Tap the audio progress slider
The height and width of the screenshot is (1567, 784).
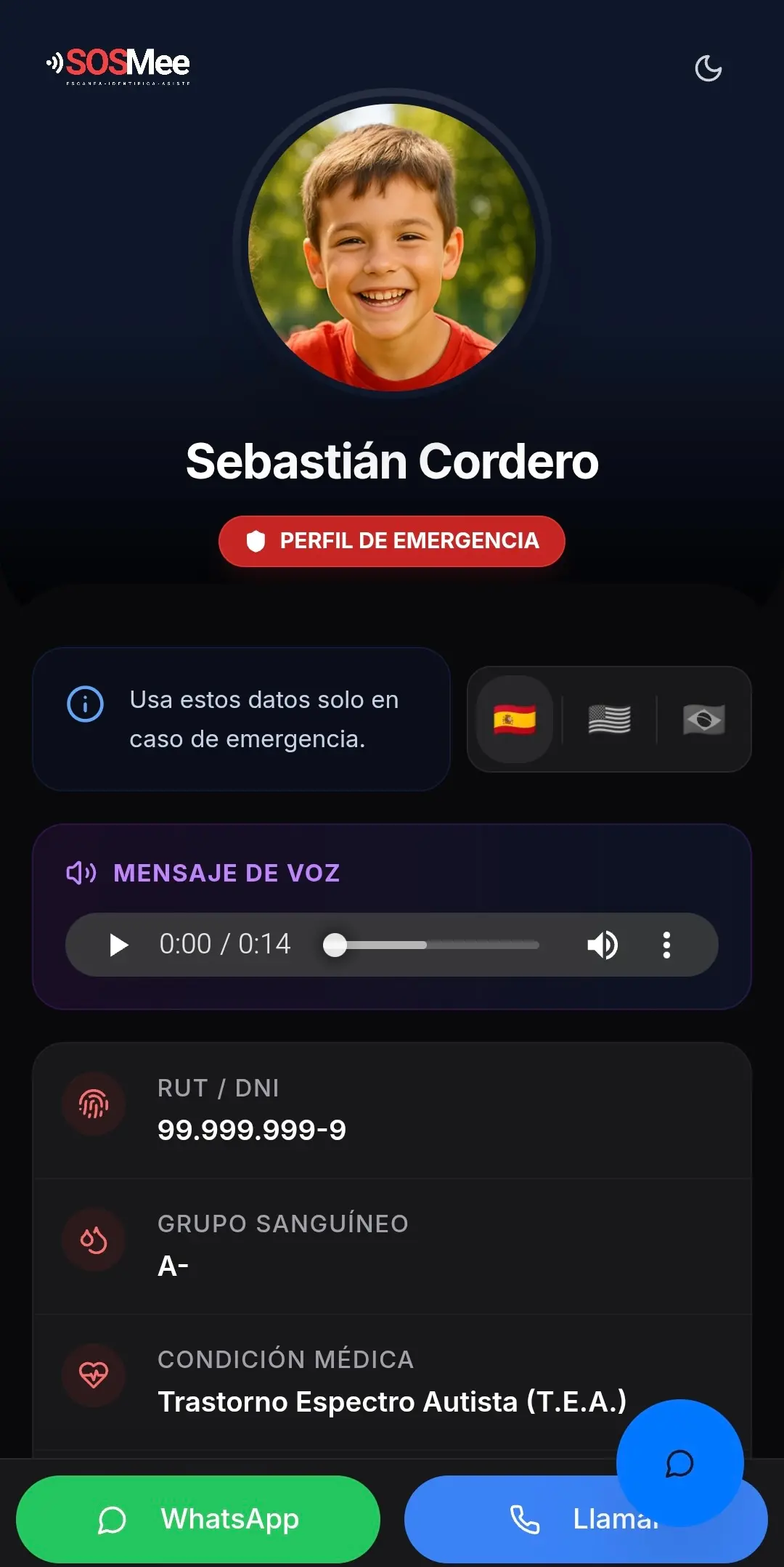coord(432,945)
